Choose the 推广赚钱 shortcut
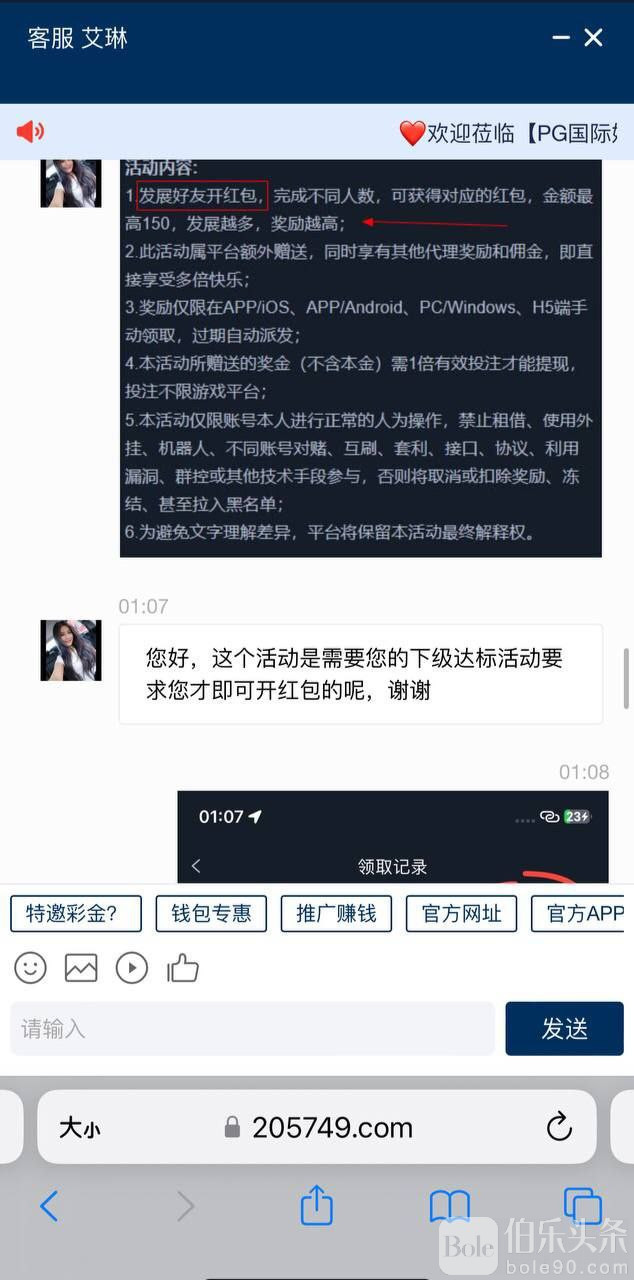The image size is (634, 1280). (x=336, y=913)
